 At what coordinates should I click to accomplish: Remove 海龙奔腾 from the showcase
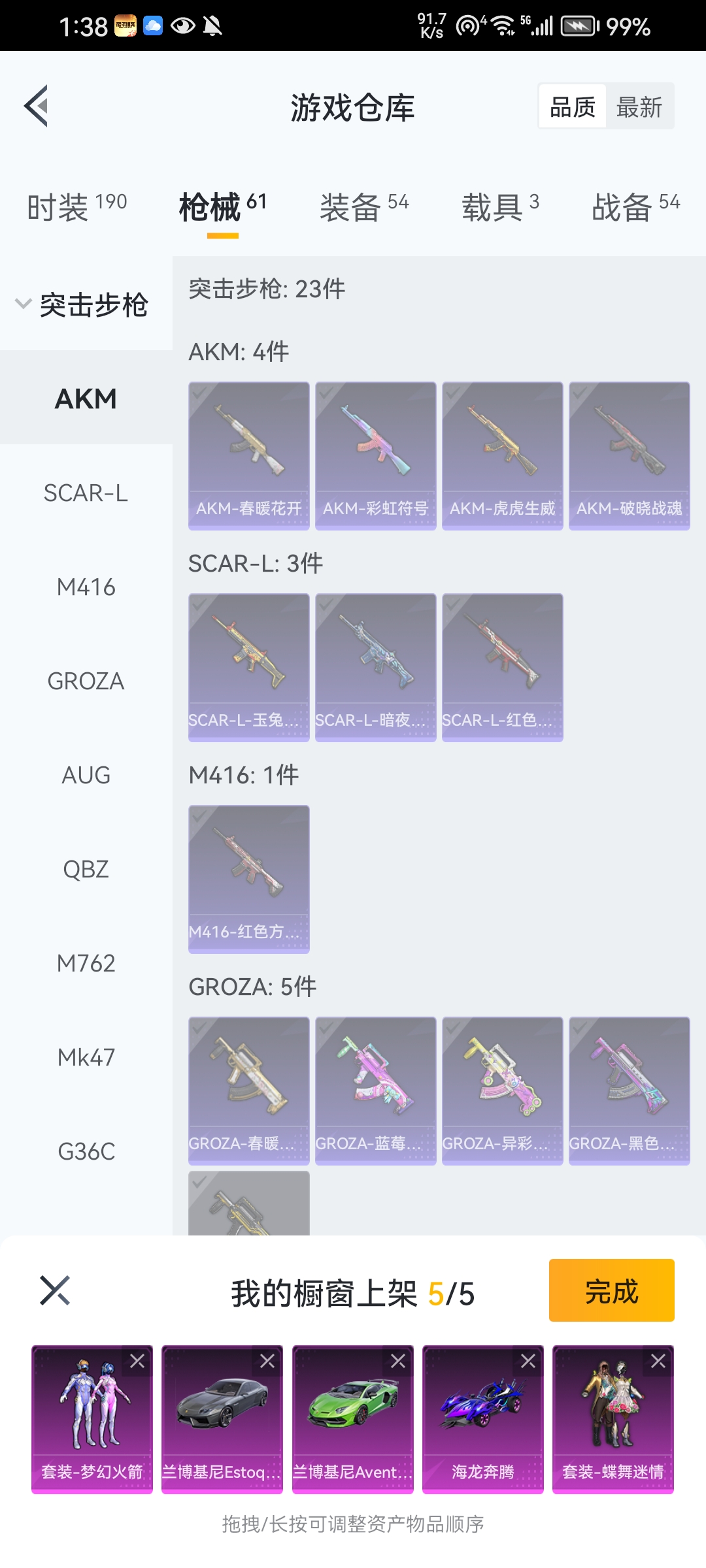528,1361
